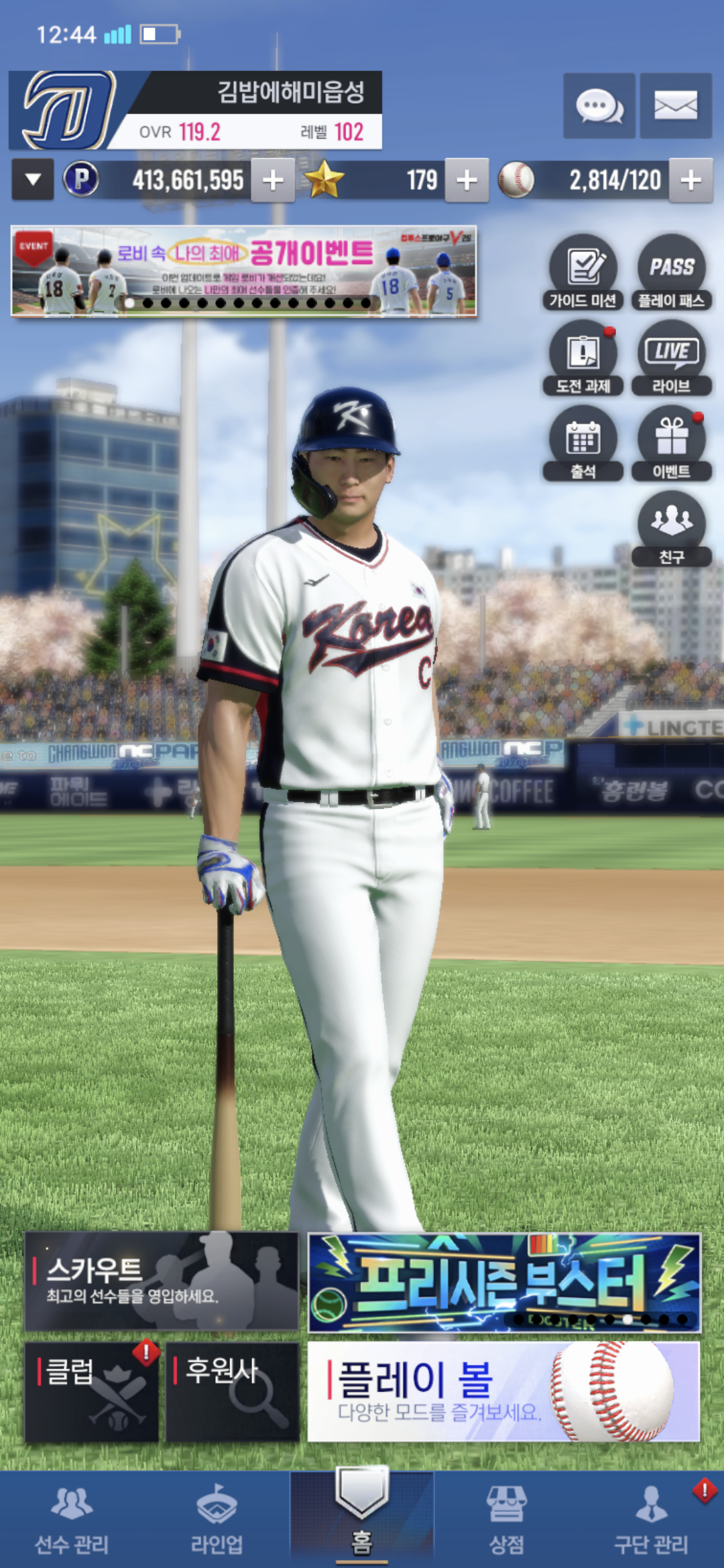Open the 클럽 tile

coord(92,1392)
